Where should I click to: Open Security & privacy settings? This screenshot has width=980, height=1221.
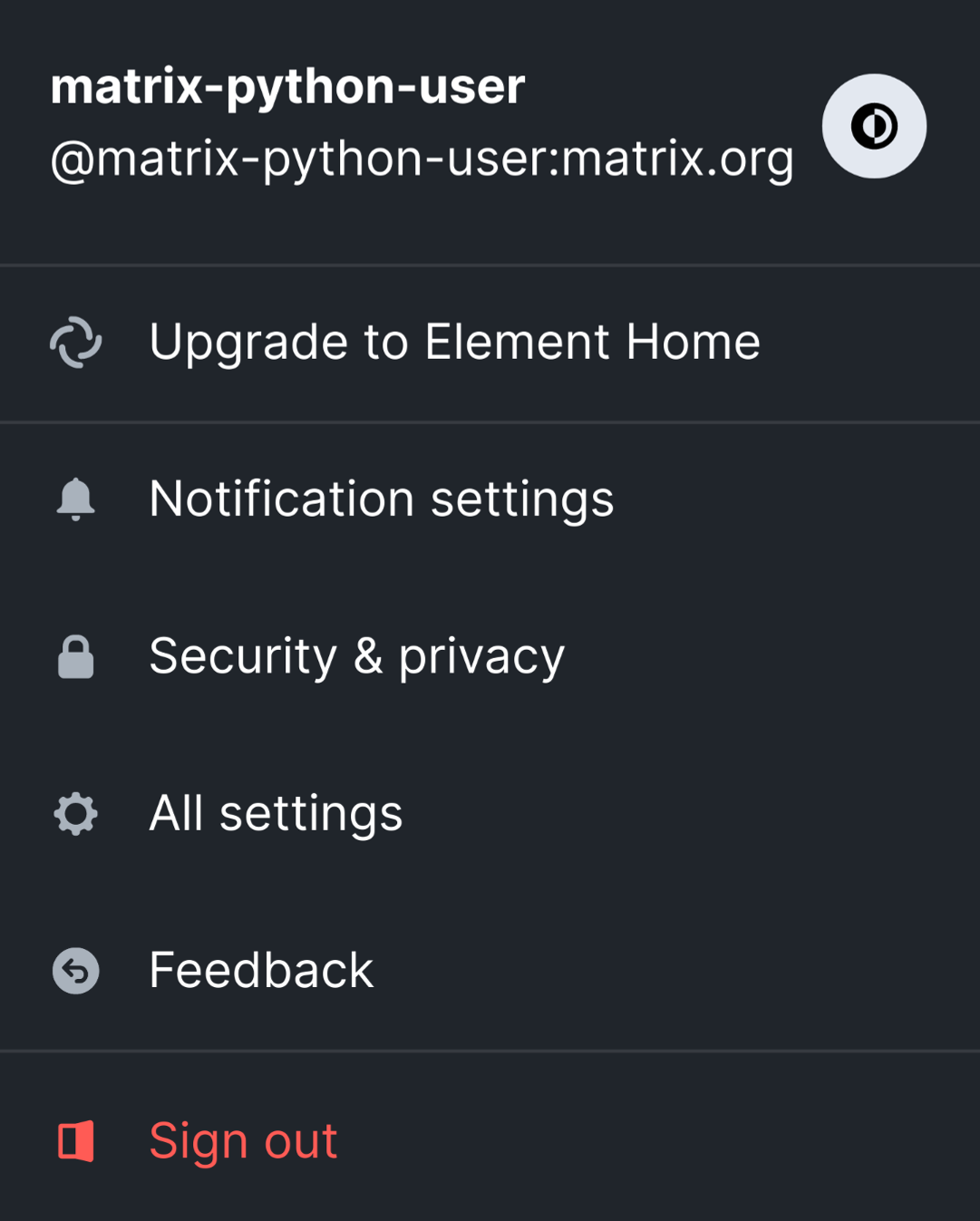pyautogui.click(x=357, y=655)
